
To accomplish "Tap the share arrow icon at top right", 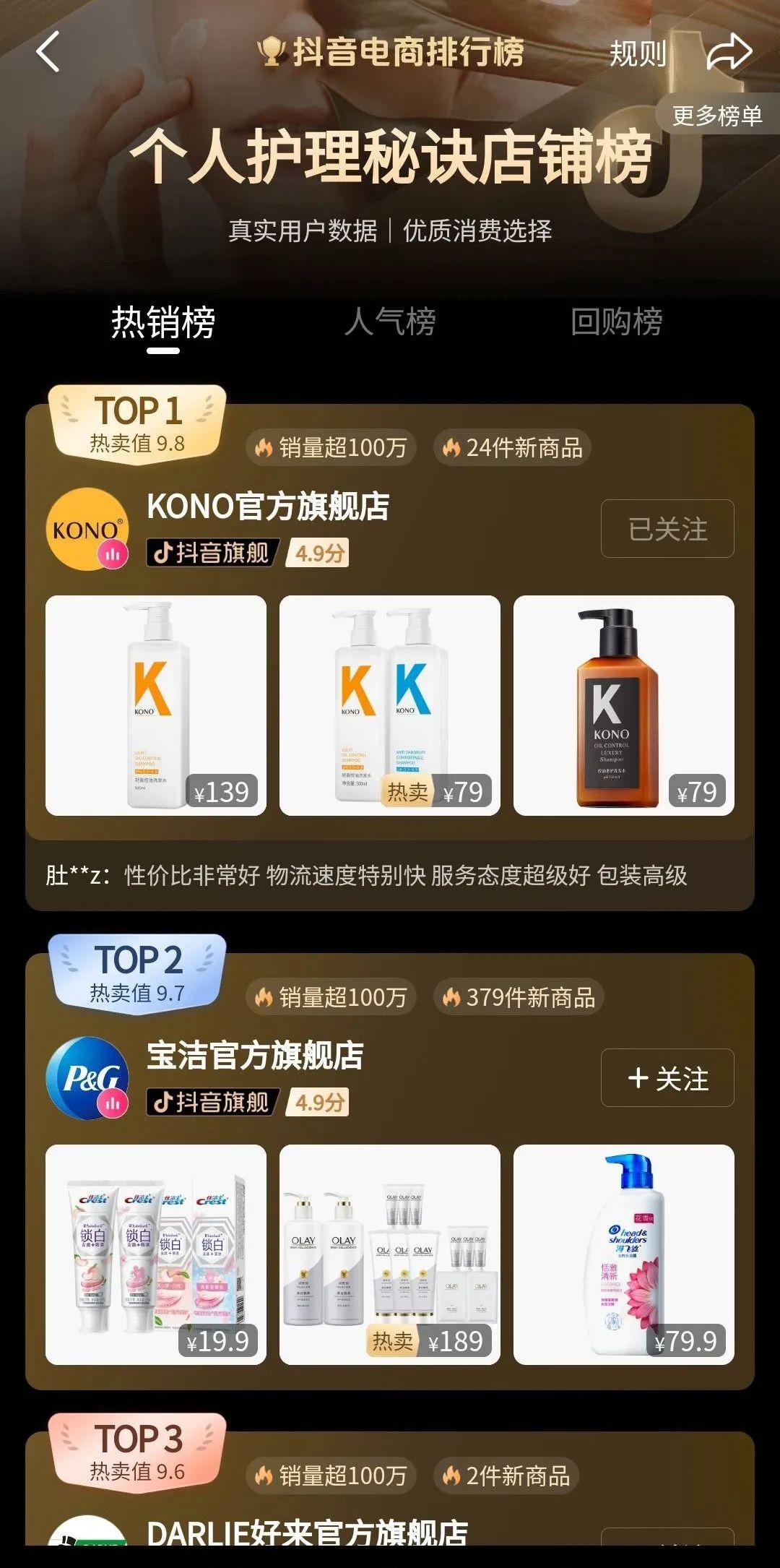I will click(729, 51).
